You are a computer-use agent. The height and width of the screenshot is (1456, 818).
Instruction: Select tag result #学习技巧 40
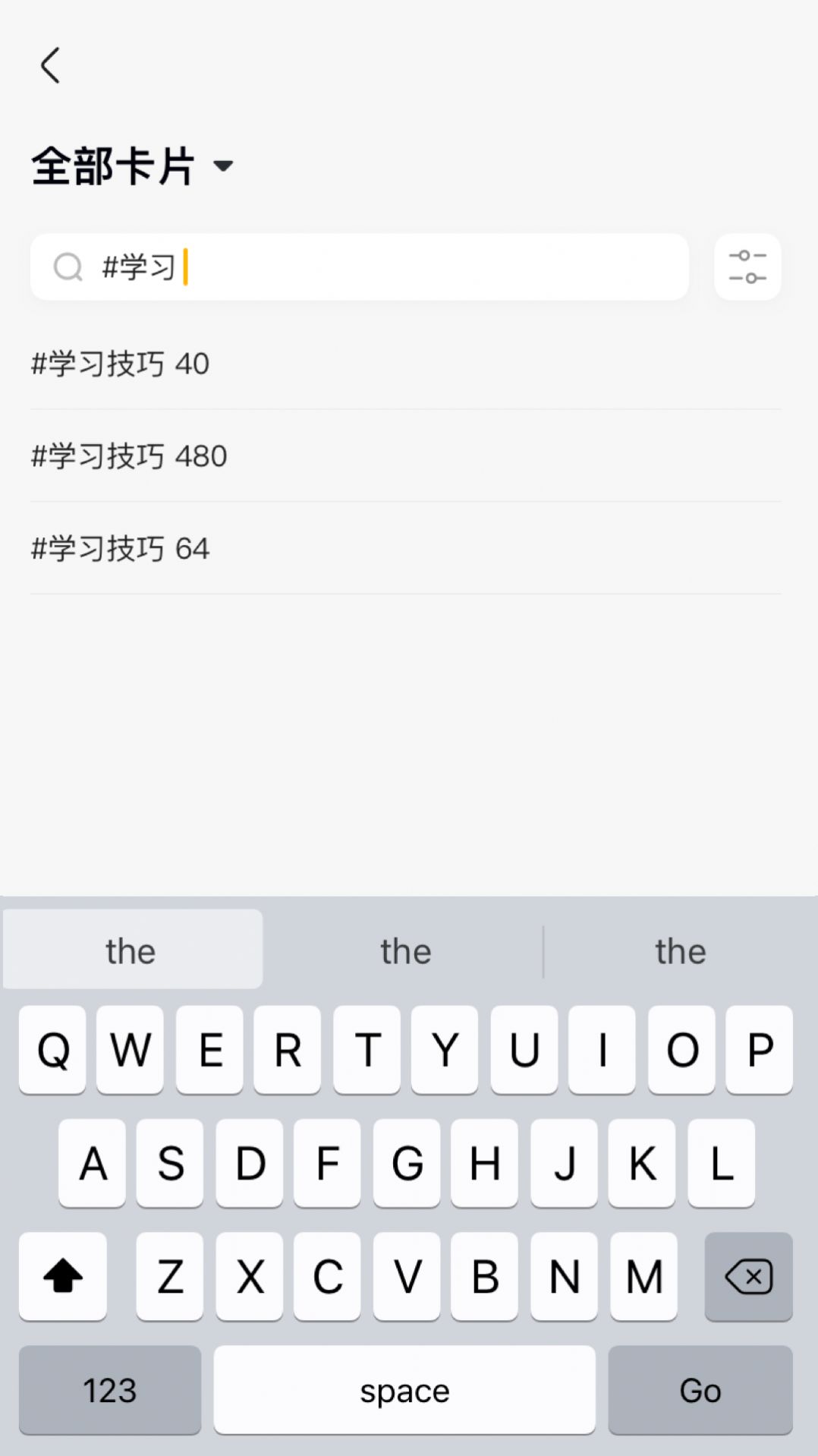[119, 364]
